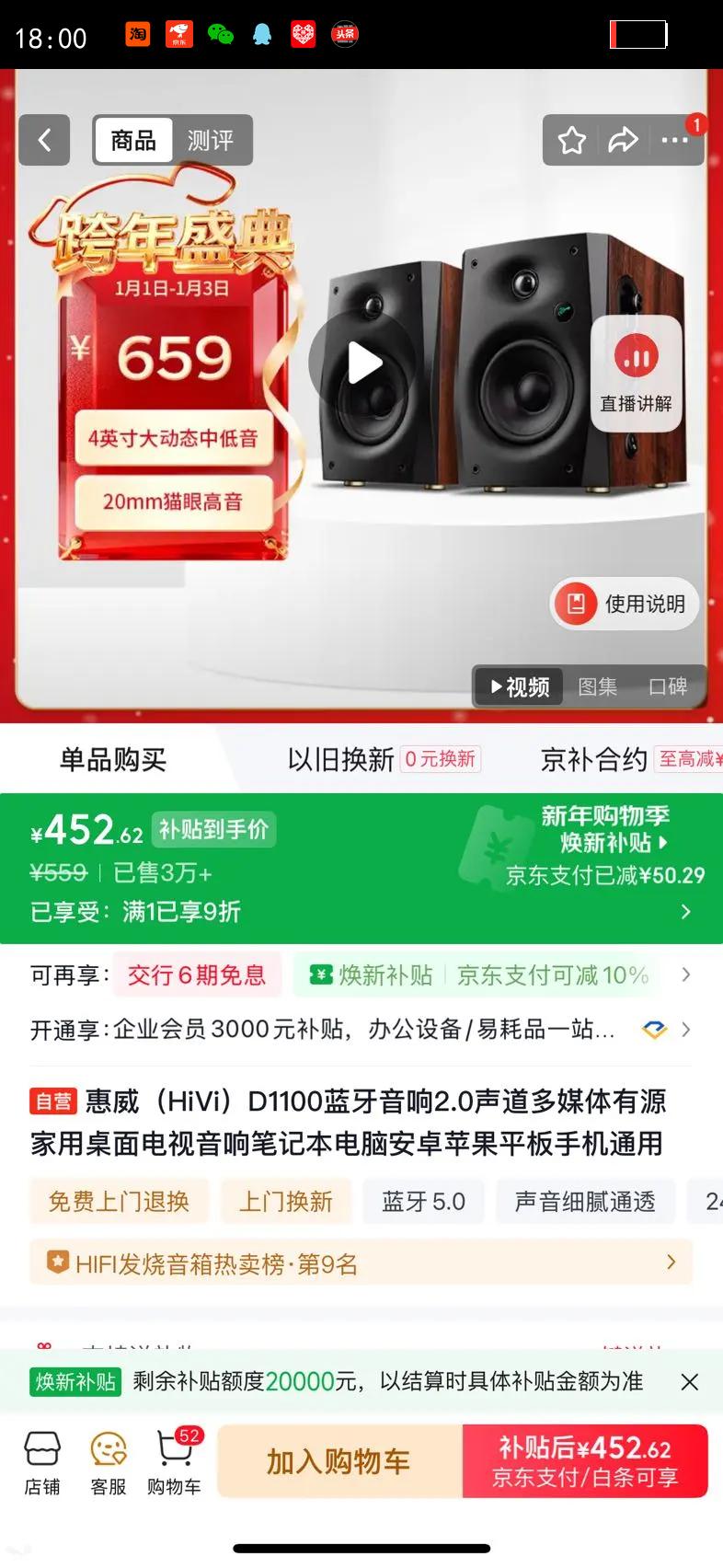Open the more options (...) icon
Viewport: 723px width, 1568px height.
(675, 140)
